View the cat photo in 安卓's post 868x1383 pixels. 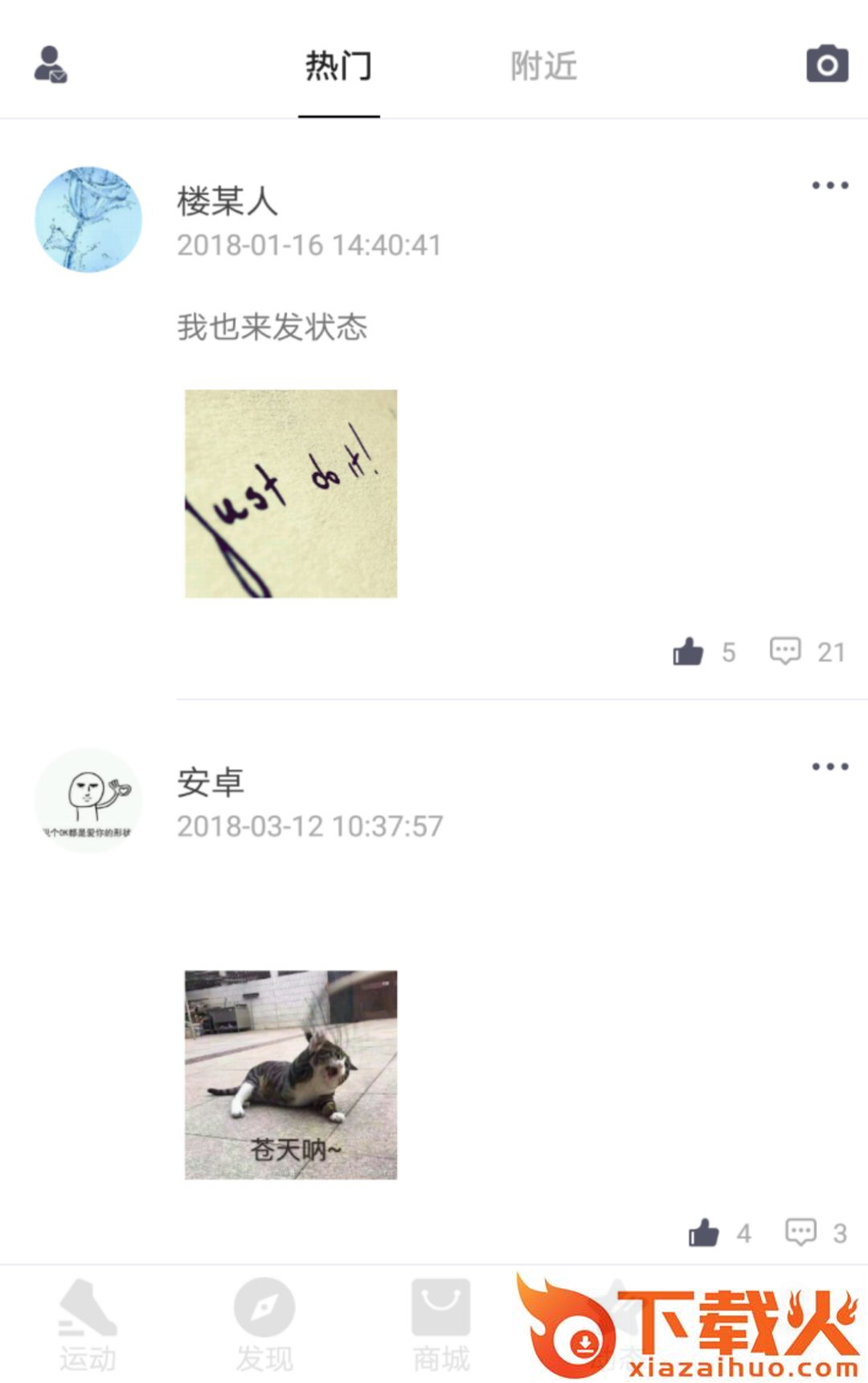(x=291, y=1074)
